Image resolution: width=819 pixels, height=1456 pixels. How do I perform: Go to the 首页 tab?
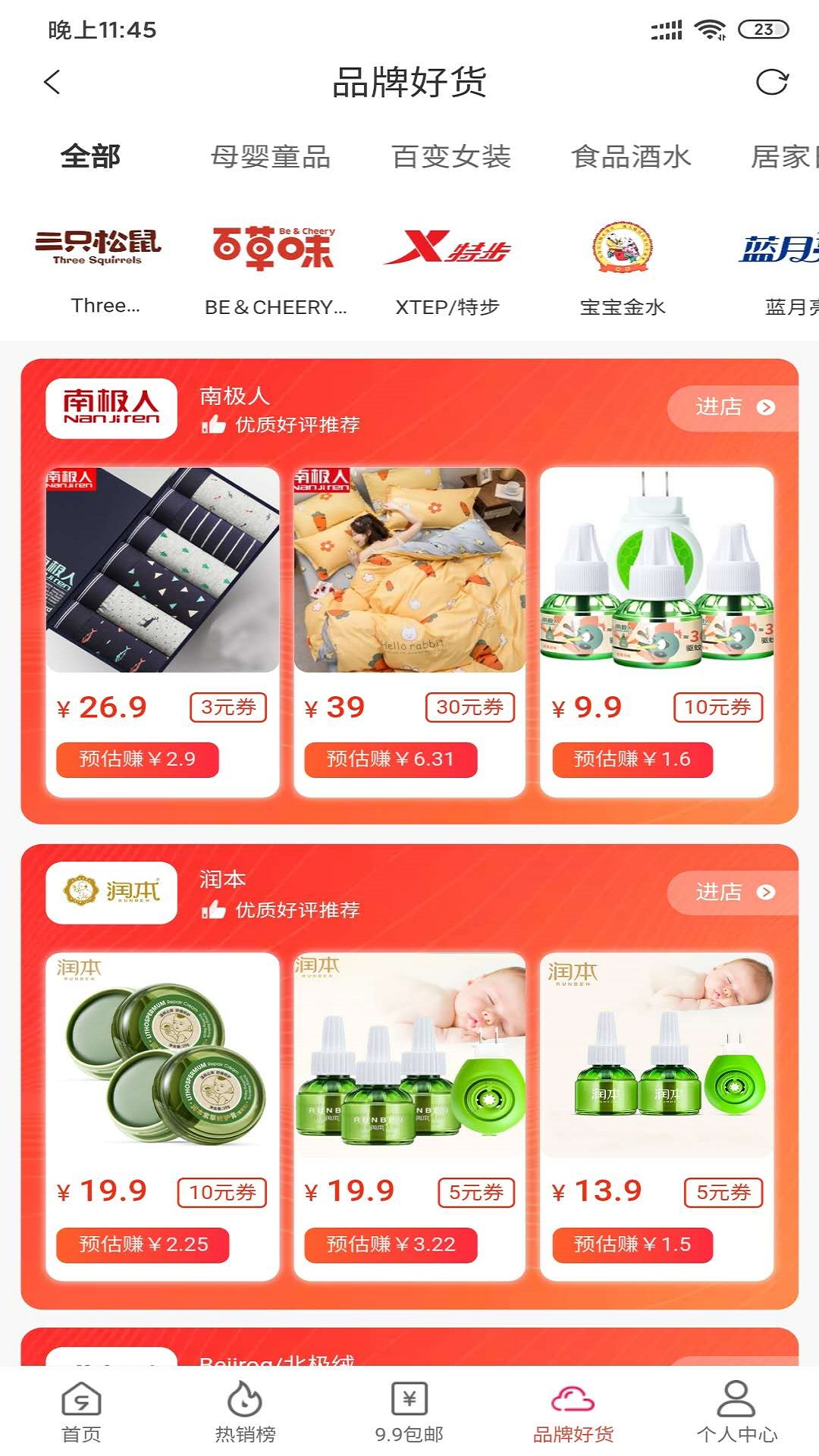[x=81, y=1410]
